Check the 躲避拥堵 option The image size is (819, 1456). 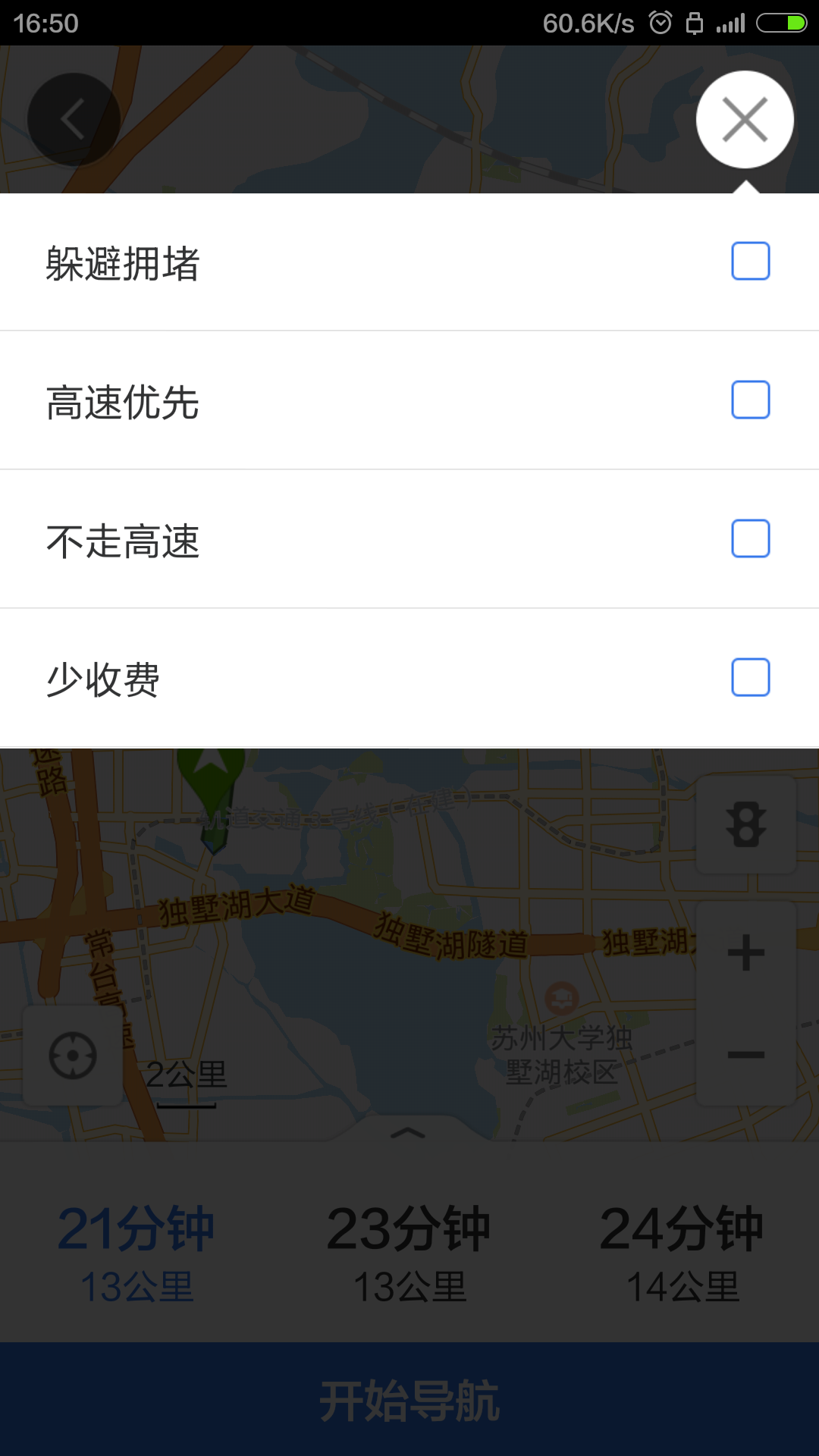click(x=750, y=262)
